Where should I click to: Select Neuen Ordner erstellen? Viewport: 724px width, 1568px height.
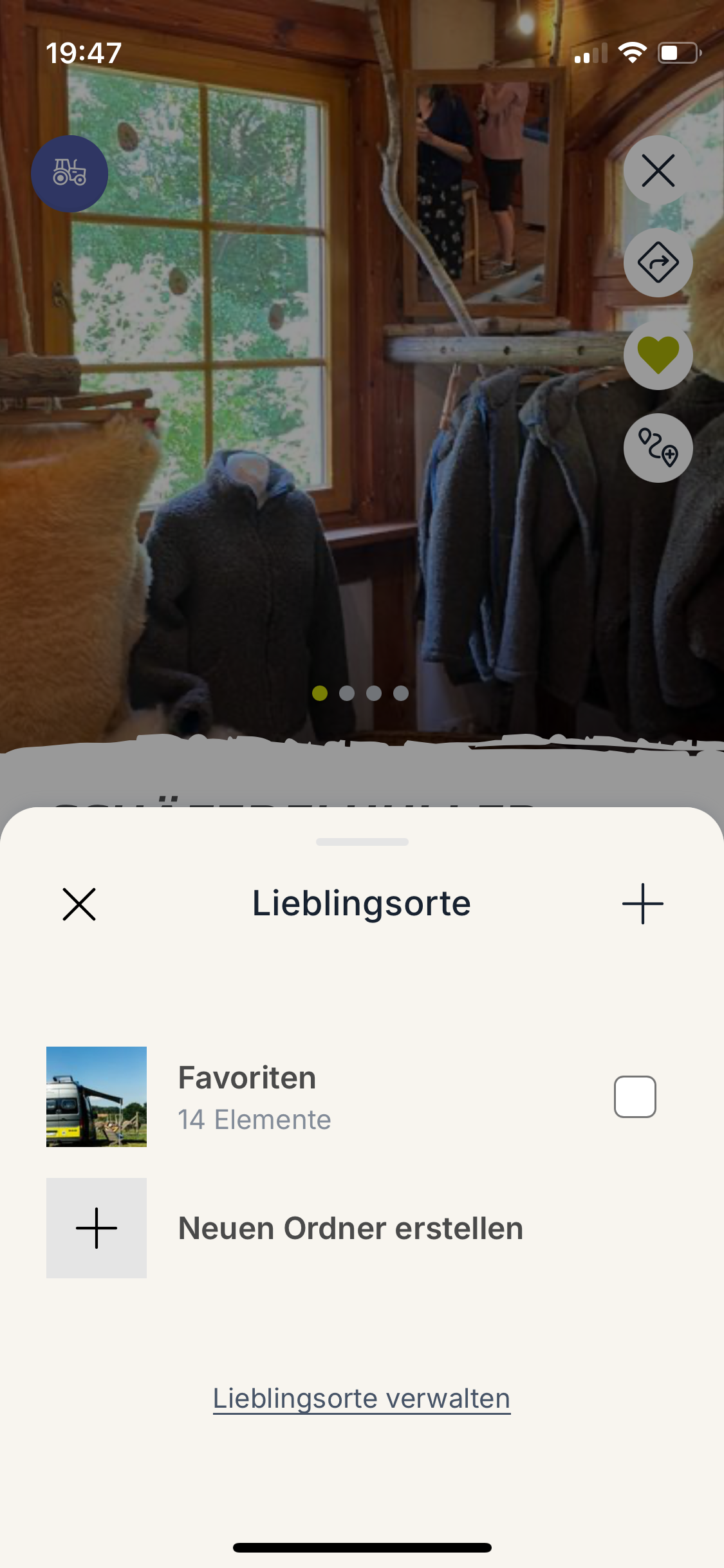pyautogui.click(x=350, y=1228)
